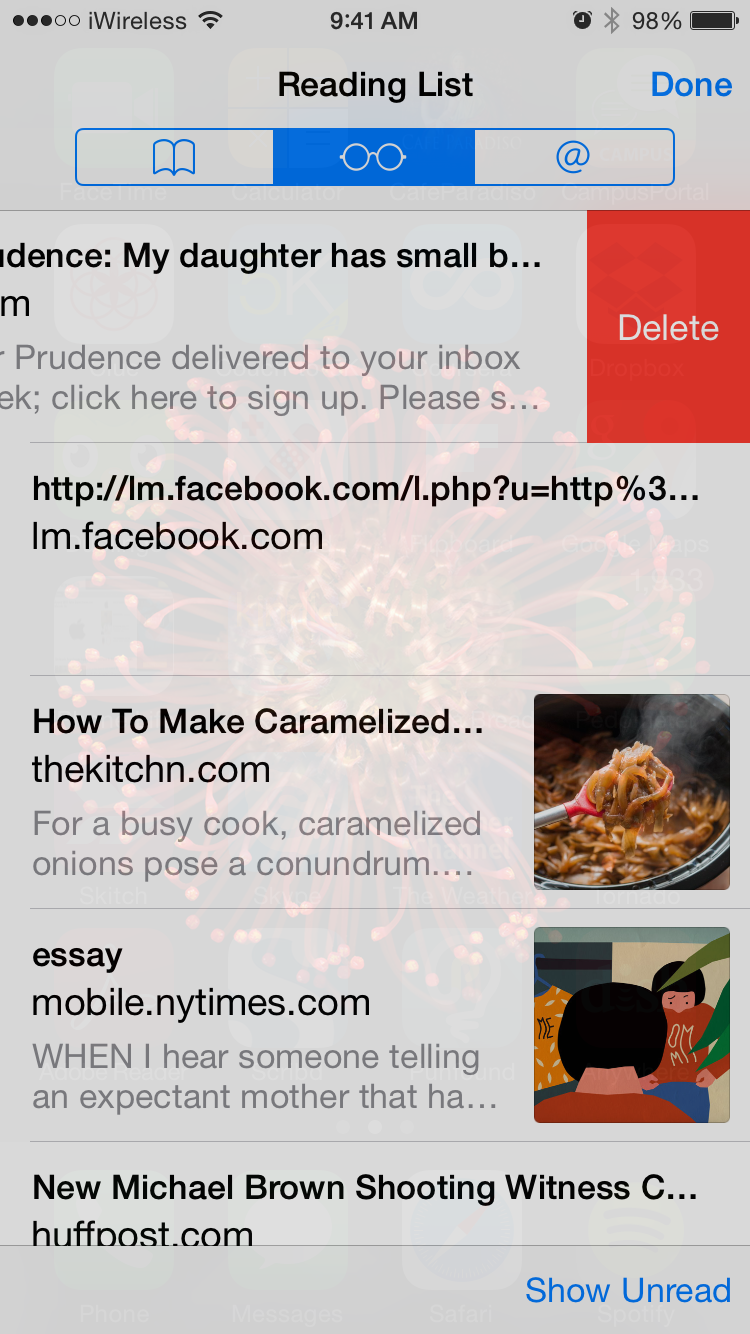Tap the essay illustration thumbnail

tap(631, 1024)
